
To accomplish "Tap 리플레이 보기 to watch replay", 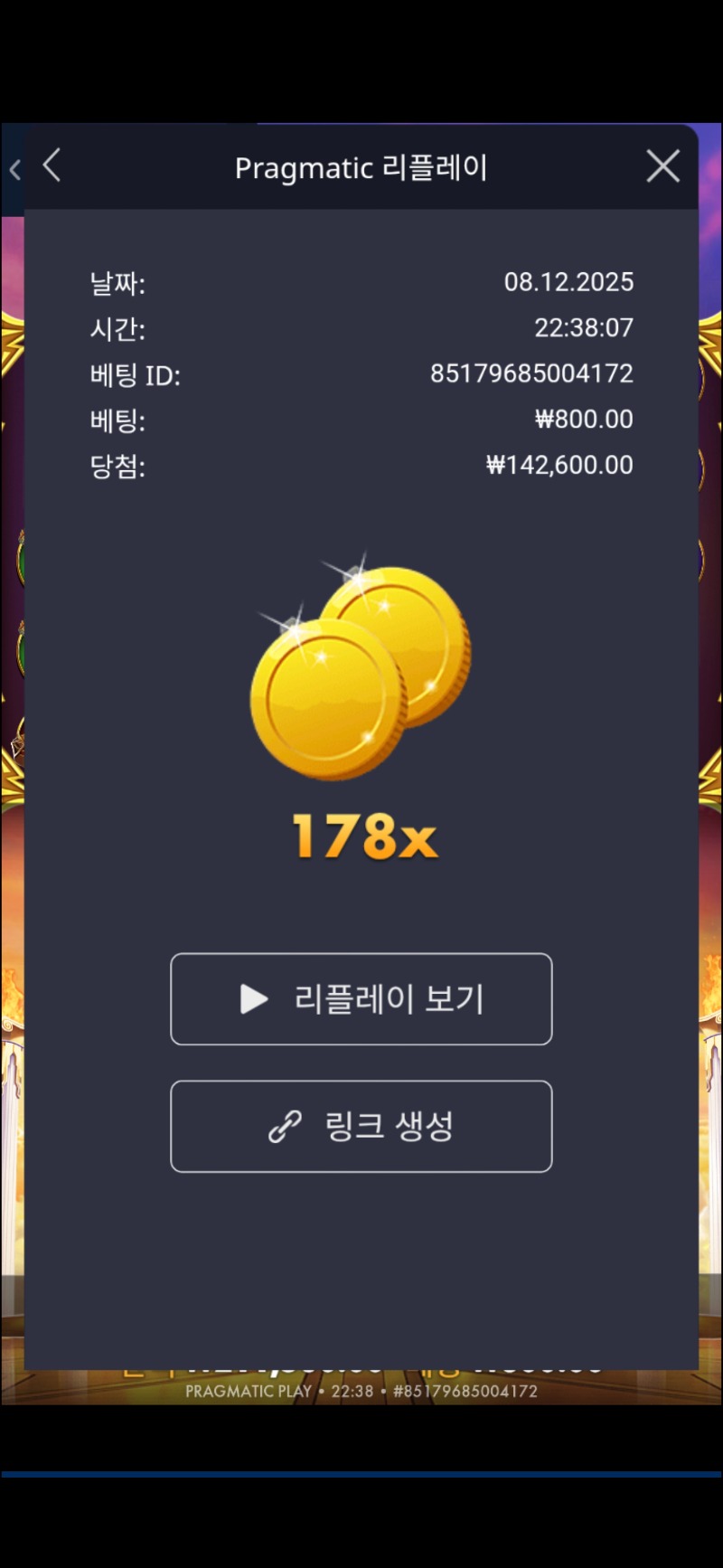I will (361, 999).
